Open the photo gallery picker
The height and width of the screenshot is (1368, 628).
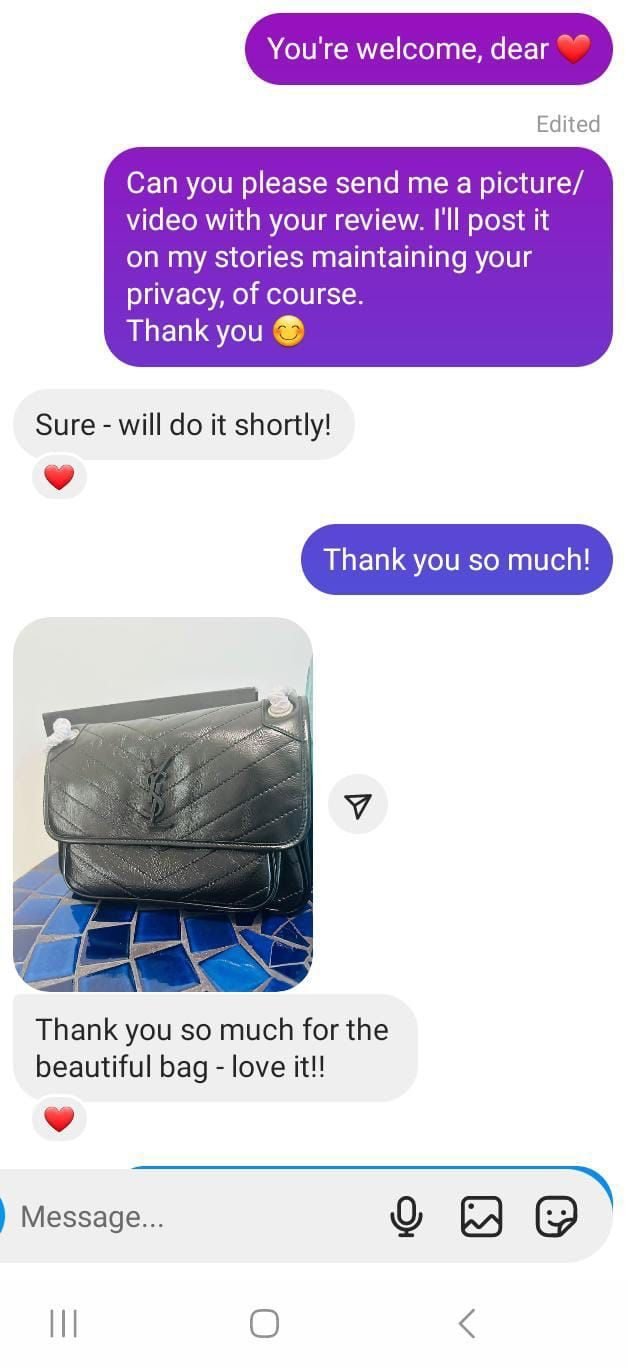481,1216
